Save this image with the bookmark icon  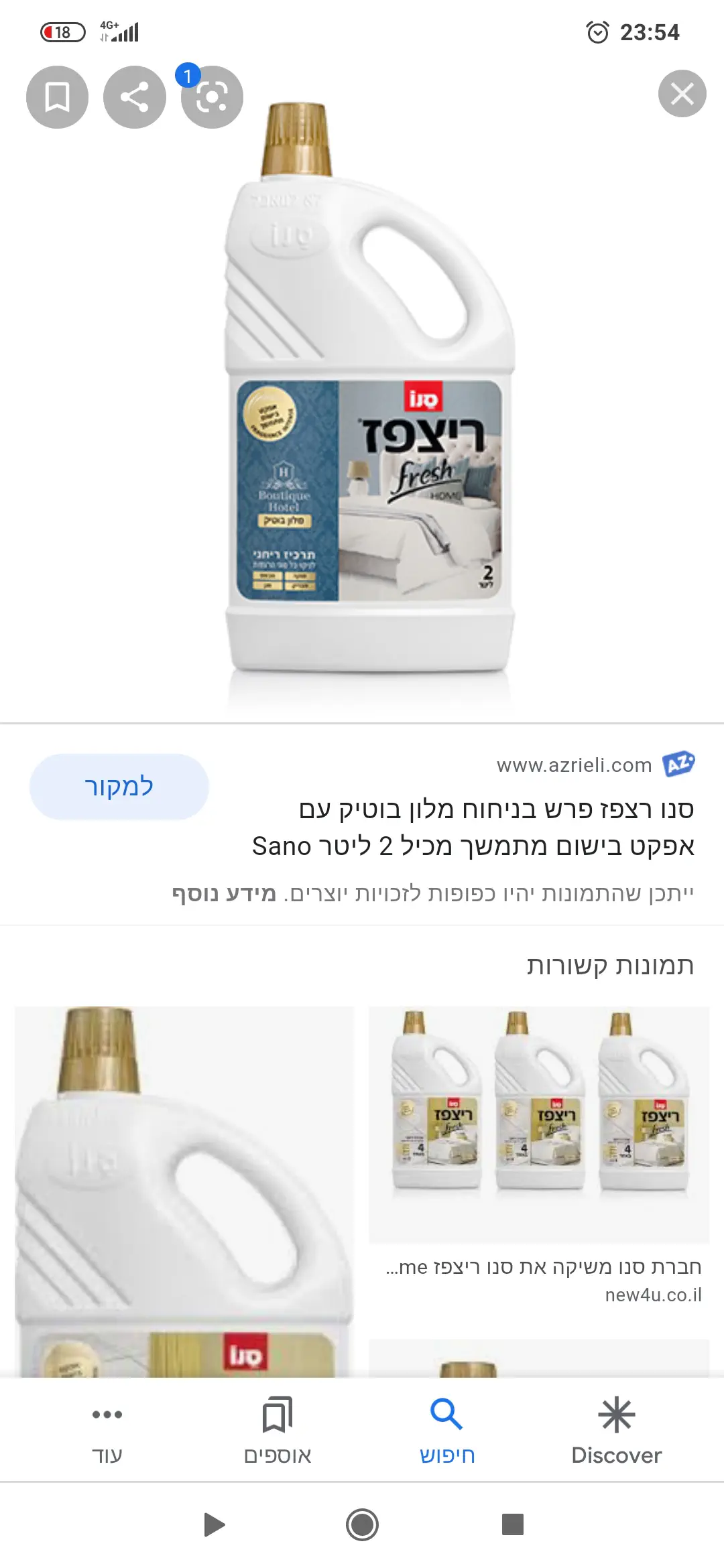click(57, 97)
